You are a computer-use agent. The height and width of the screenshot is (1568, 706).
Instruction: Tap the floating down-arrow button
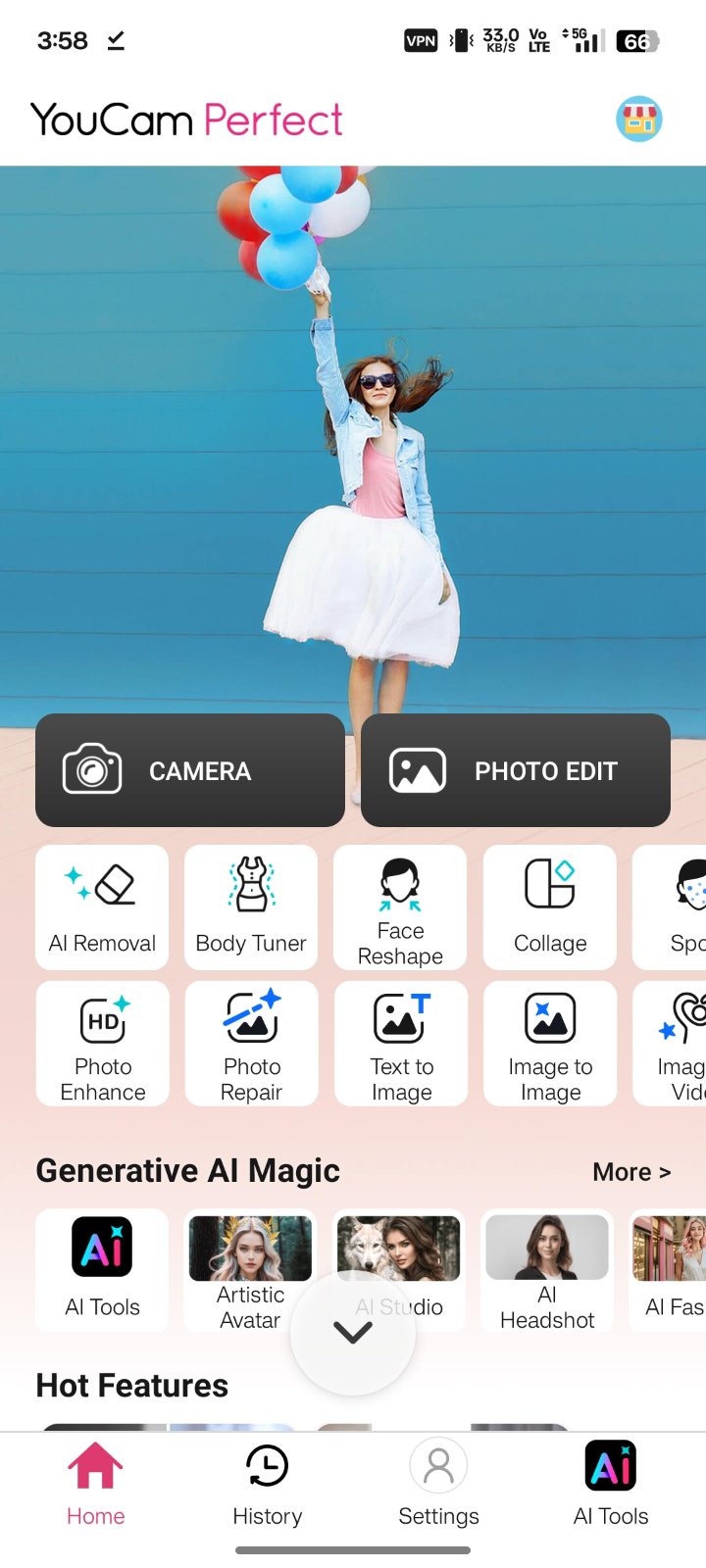[353, 1333]
